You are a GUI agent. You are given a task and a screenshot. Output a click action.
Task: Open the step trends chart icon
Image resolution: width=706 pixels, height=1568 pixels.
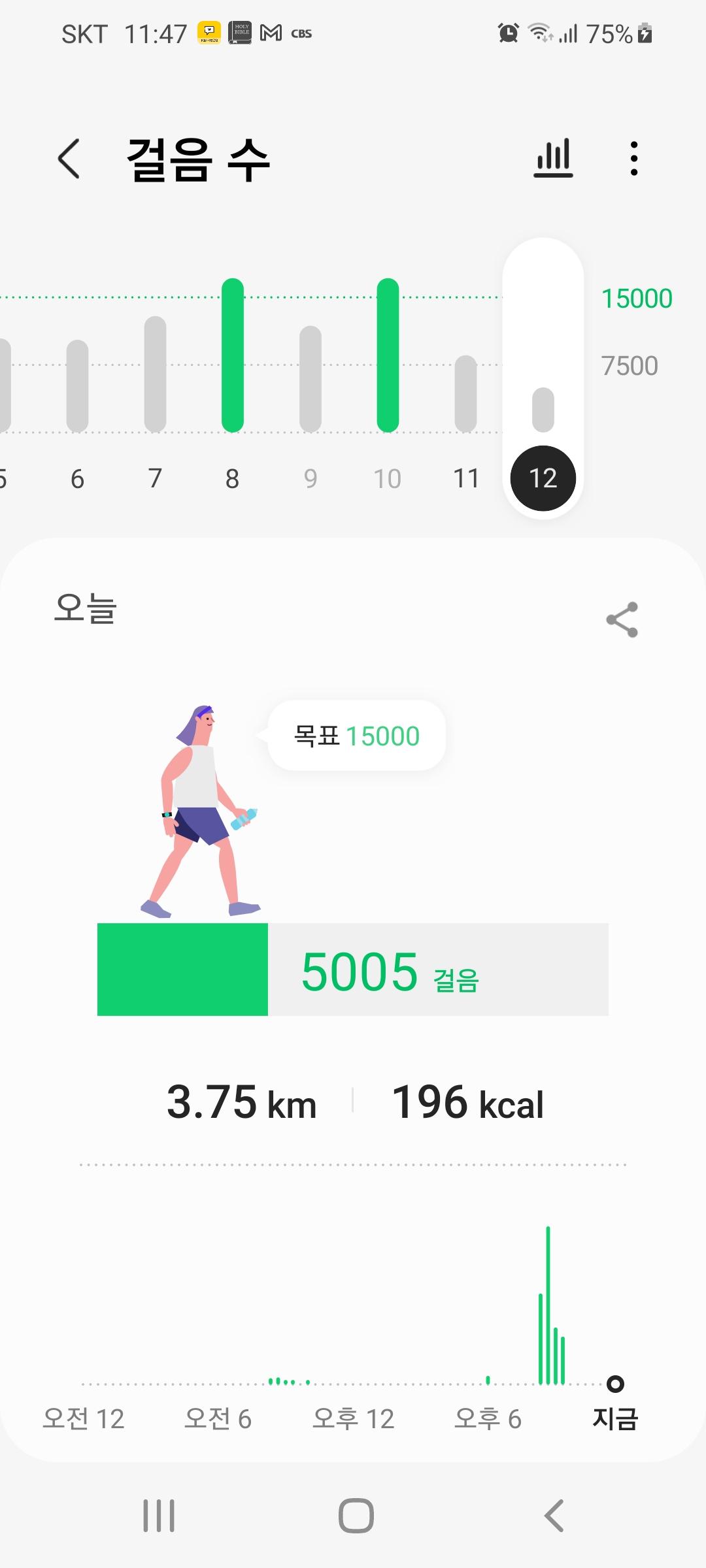click(x=553, y=159)
